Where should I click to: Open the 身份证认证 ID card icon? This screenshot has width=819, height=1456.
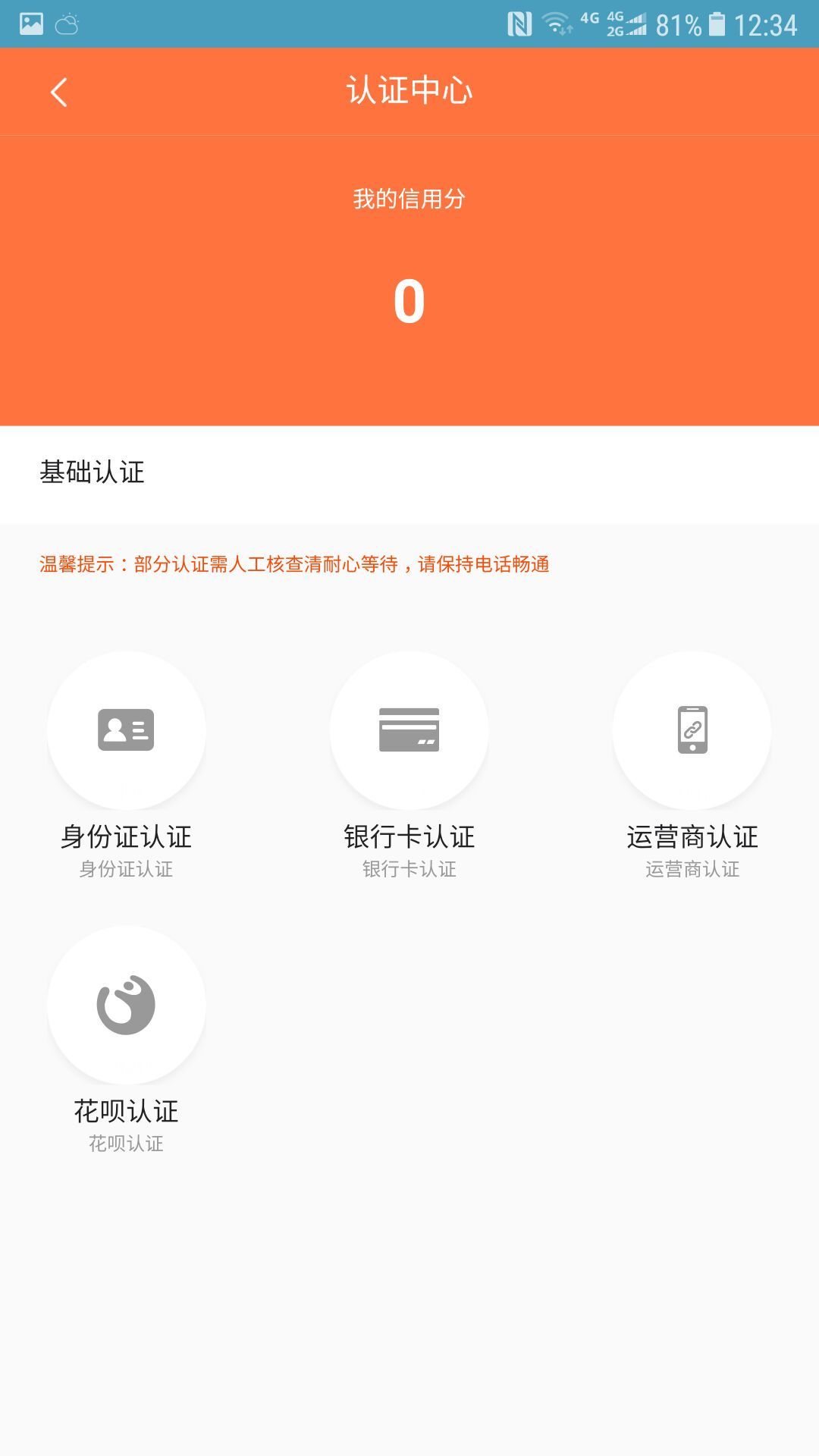click(125, 730)
